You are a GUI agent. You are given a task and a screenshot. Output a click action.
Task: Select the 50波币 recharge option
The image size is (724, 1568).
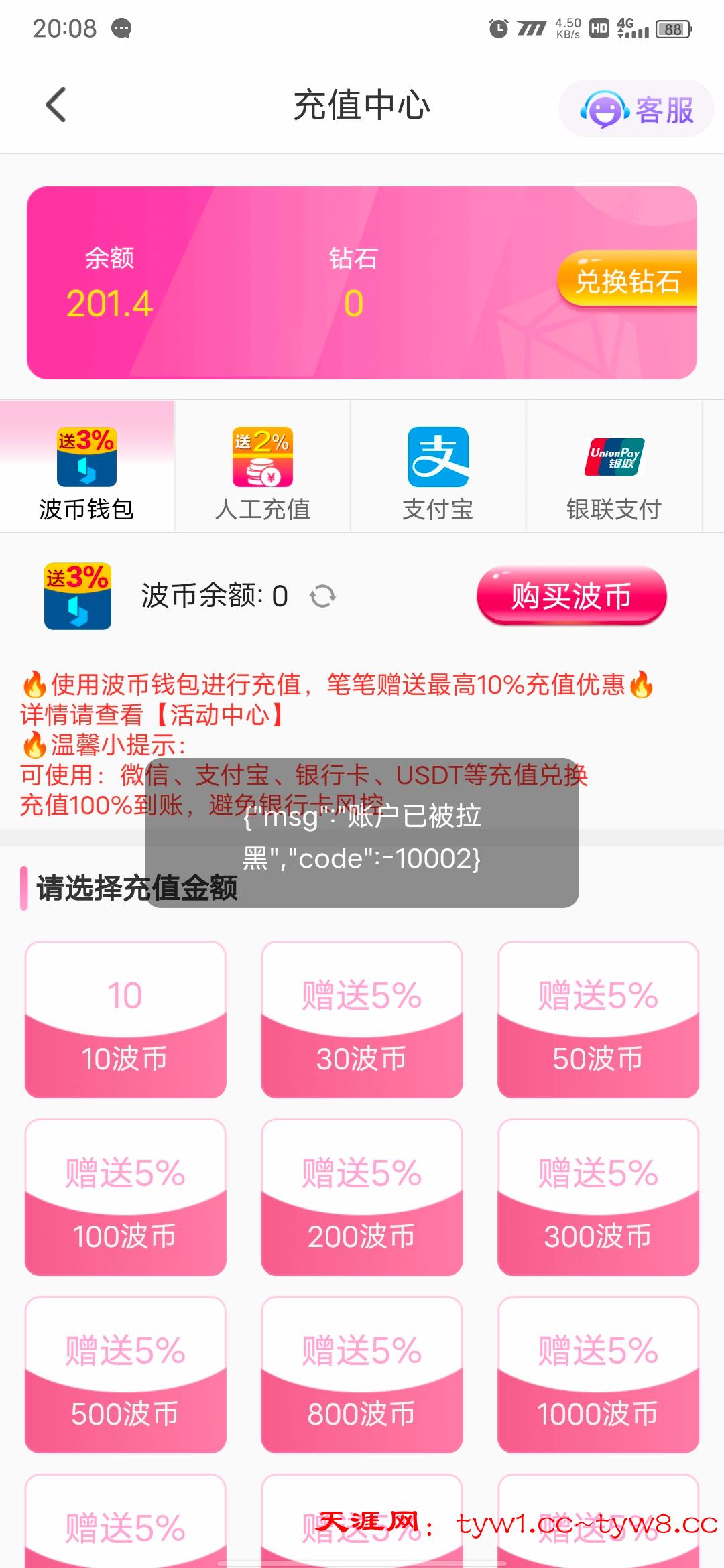pyautogui.click(x=598, y=1020)
